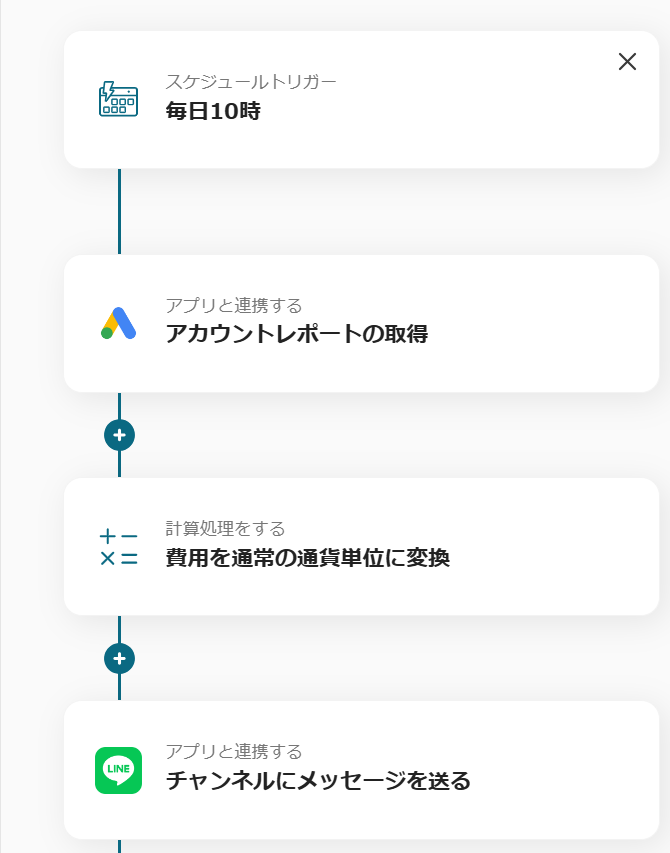The height and width of the screenshot is (853, 670).
Task: Open the アカウントレポートの取得 step
Action: click(360, 323)
